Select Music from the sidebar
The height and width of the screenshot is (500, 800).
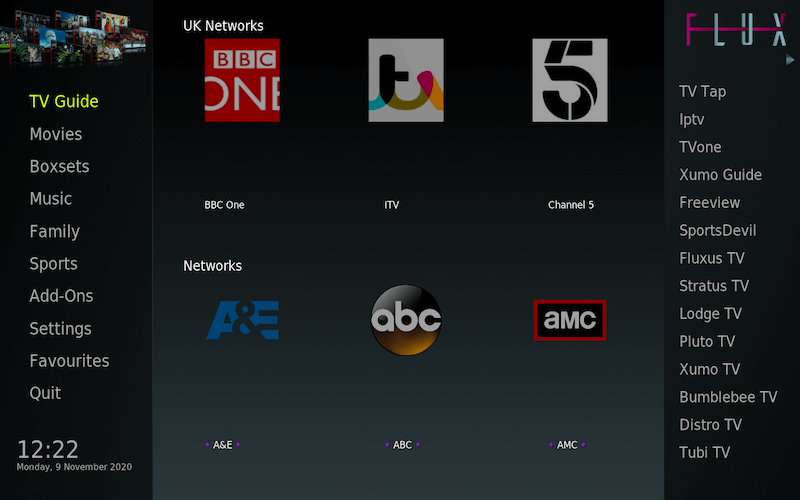click(x=51, y=199)
